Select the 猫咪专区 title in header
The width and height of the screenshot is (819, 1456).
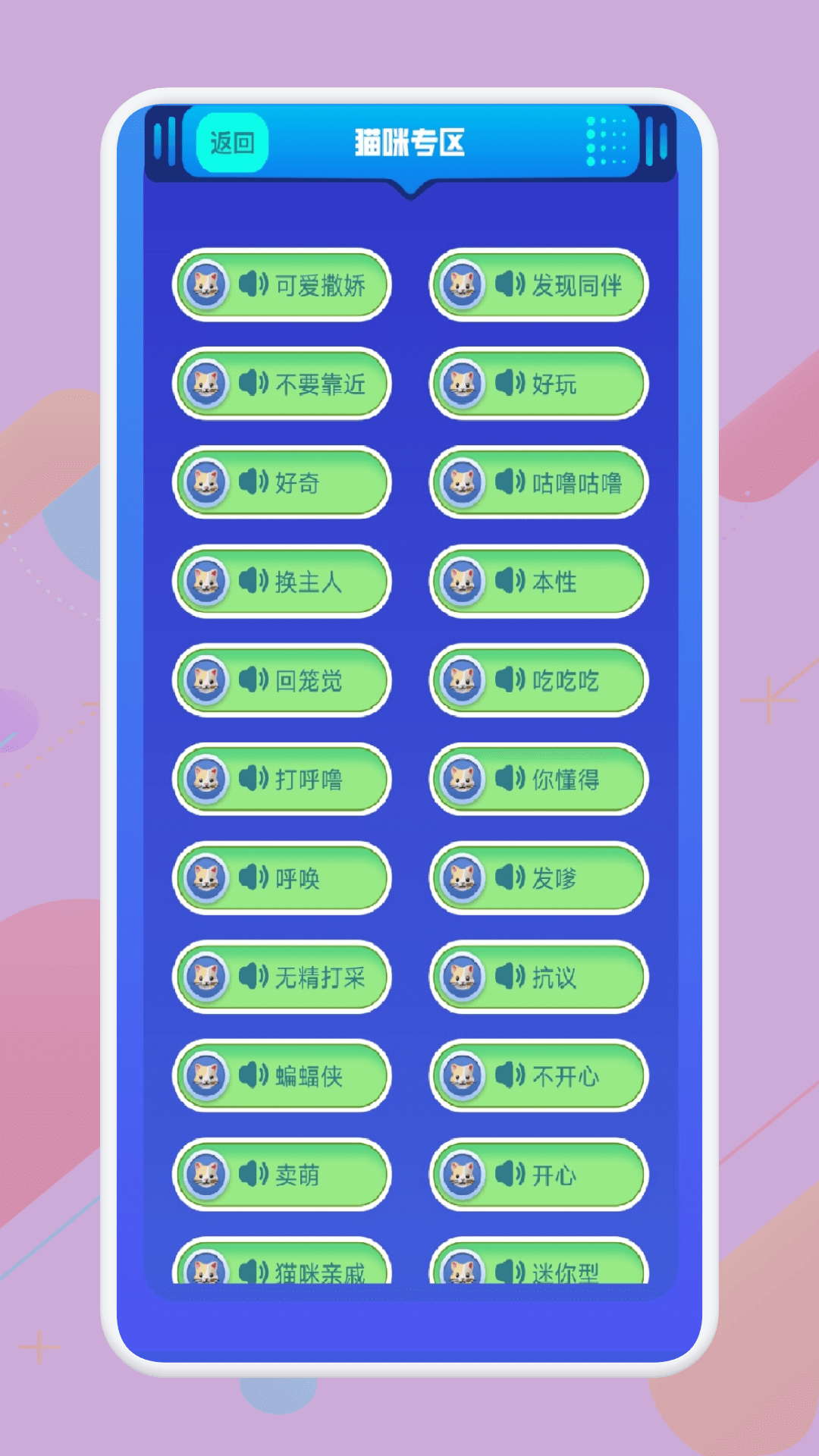click(x=409, y=141)
